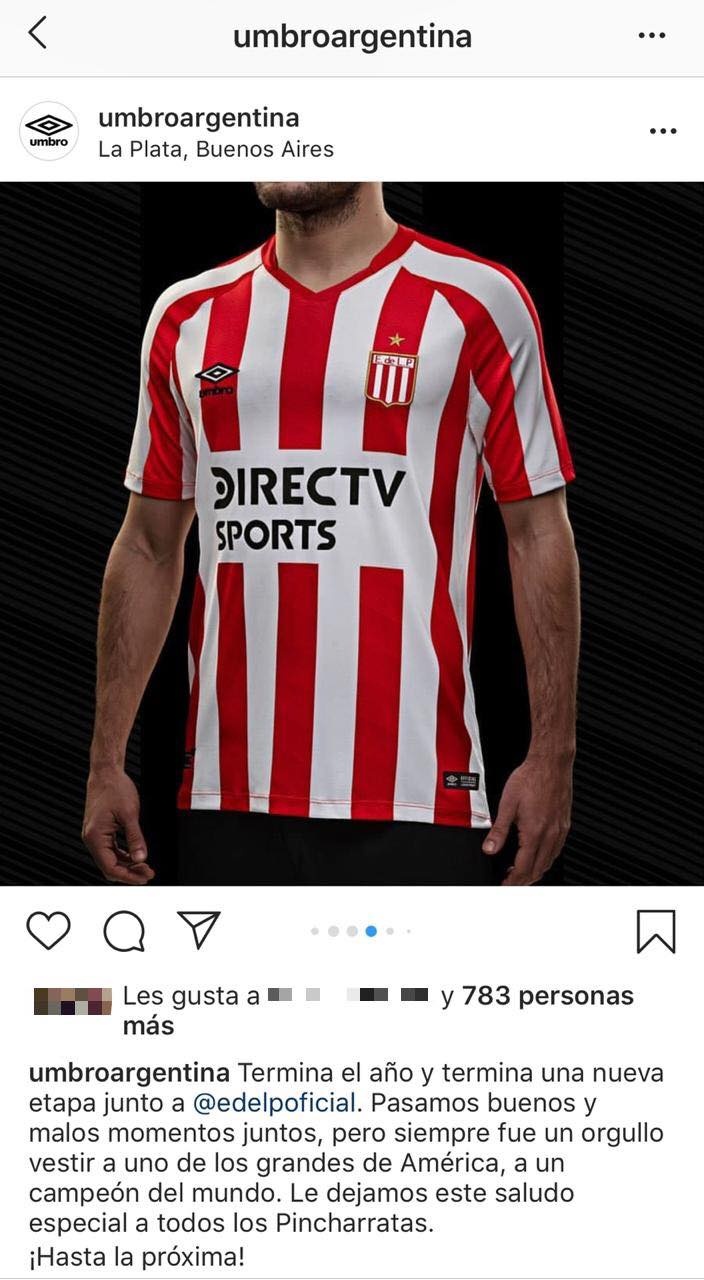Viewport: 704px width, 1280px height.
Task: Go back with the top-left arrow
Action: tap(37, 33)
